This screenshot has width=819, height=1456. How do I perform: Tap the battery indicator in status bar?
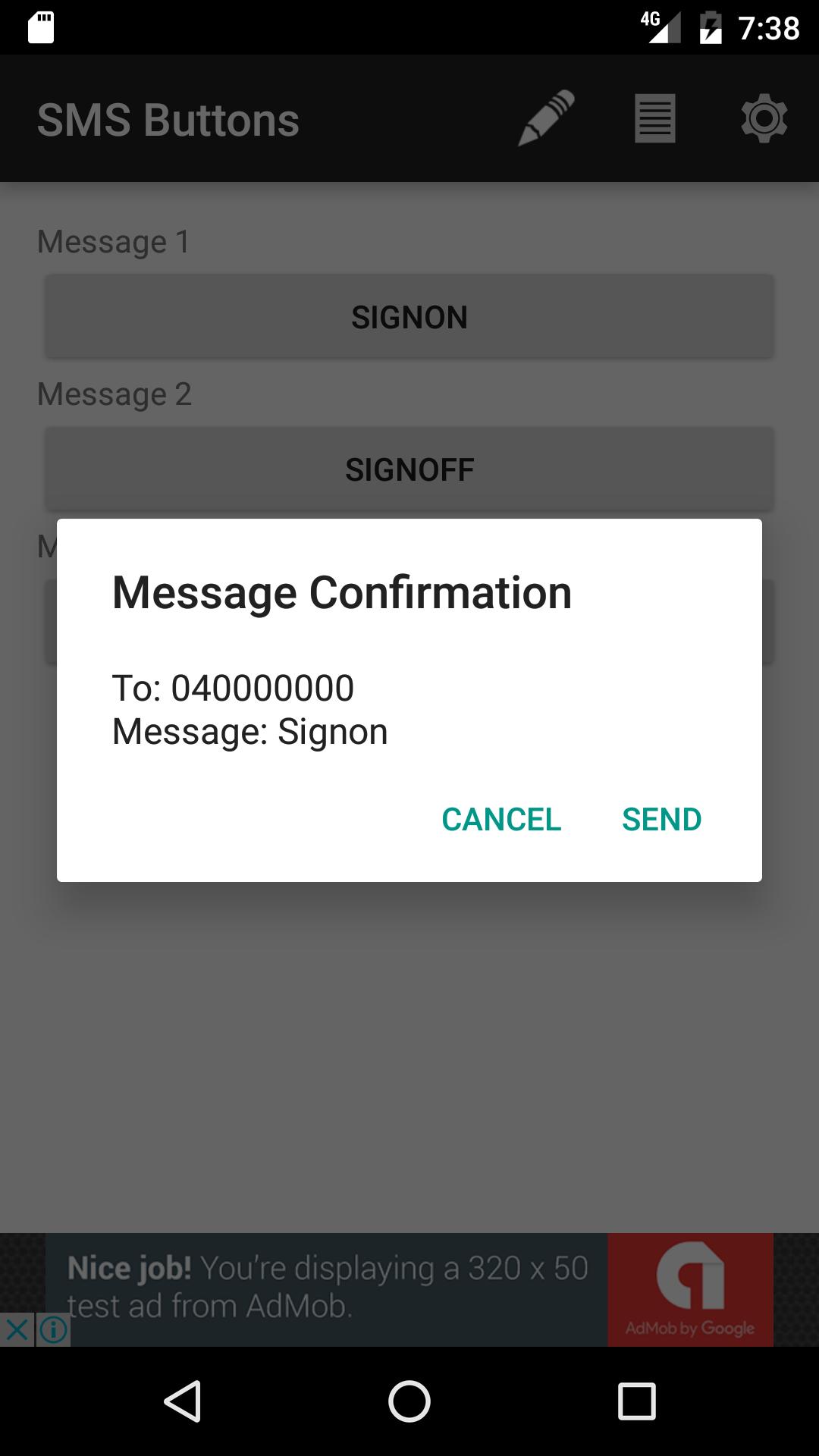[710, 29]
